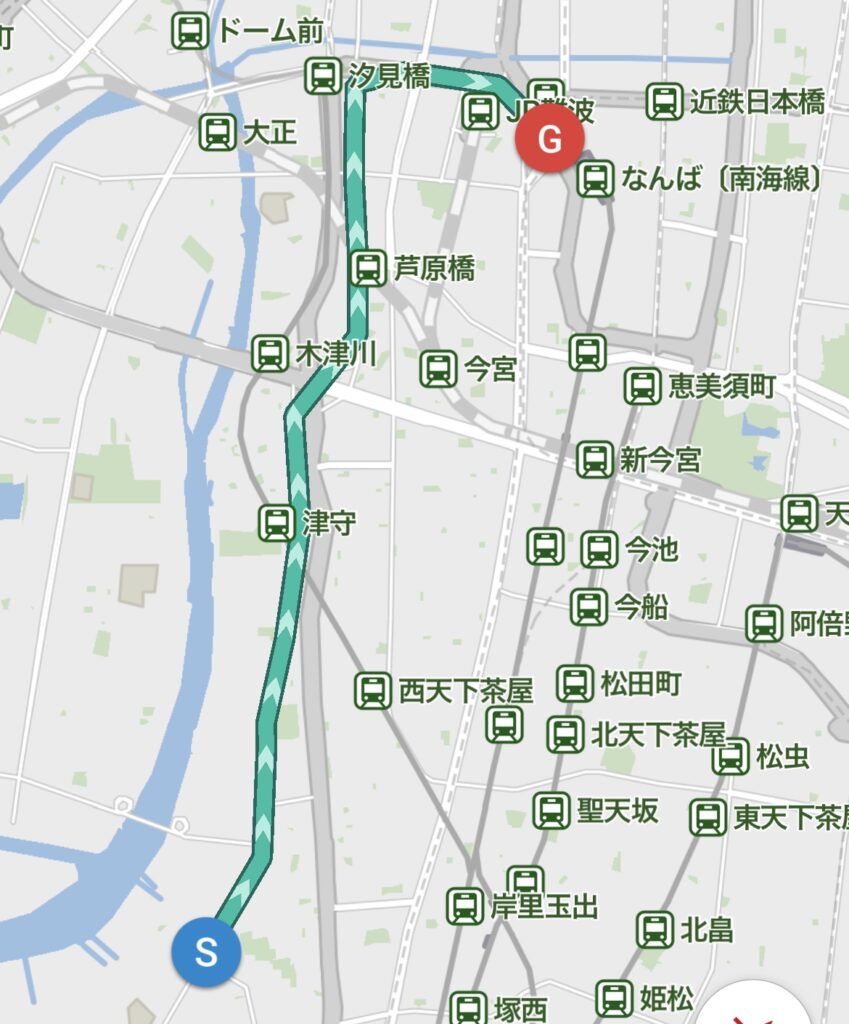849x1024 pixels.
Task: Tap the 西天下茶屋 station icon
Action: click(x=373, y=690)
